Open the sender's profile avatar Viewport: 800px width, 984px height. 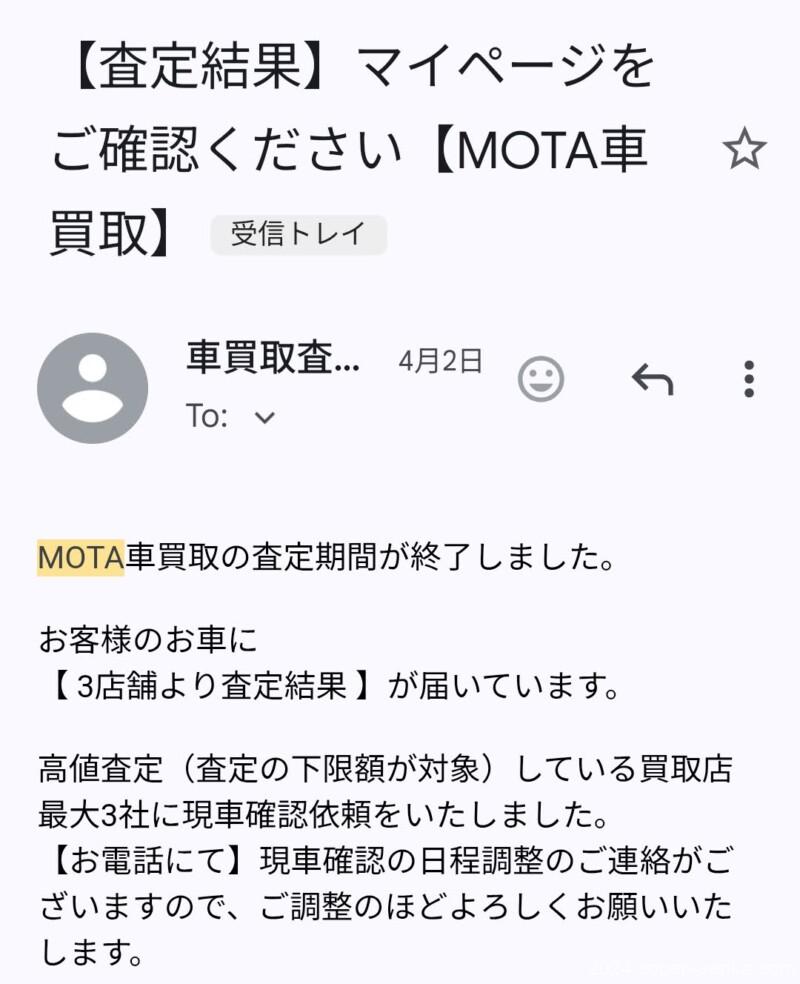point(92,389)
